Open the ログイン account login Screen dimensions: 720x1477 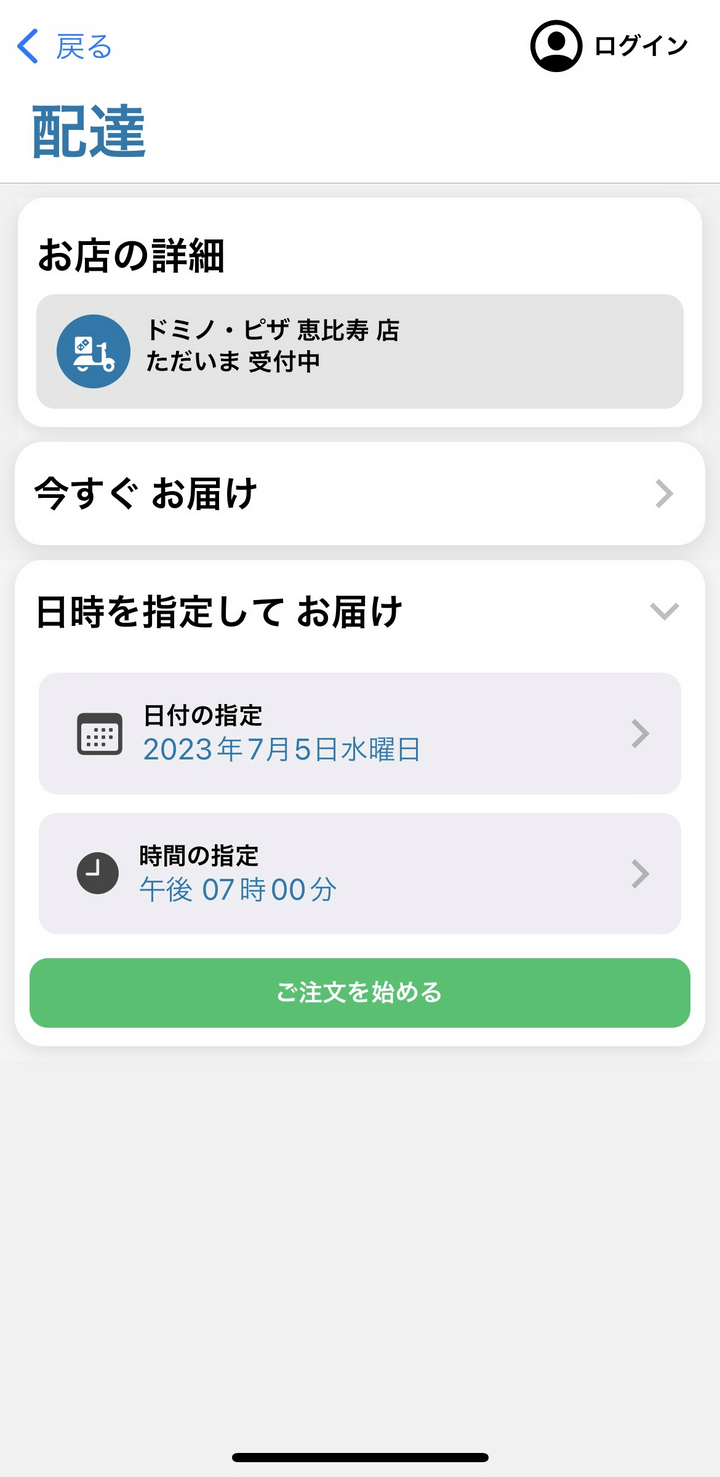tap(609, 46)
